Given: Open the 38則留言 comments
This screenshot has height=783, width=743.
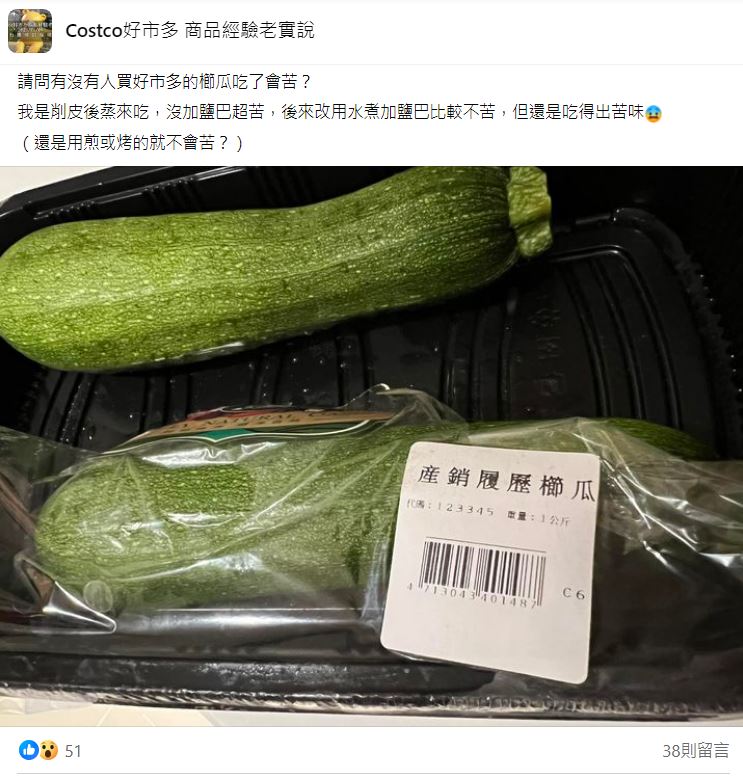Looking at the screenshot, I should point(695,751).
